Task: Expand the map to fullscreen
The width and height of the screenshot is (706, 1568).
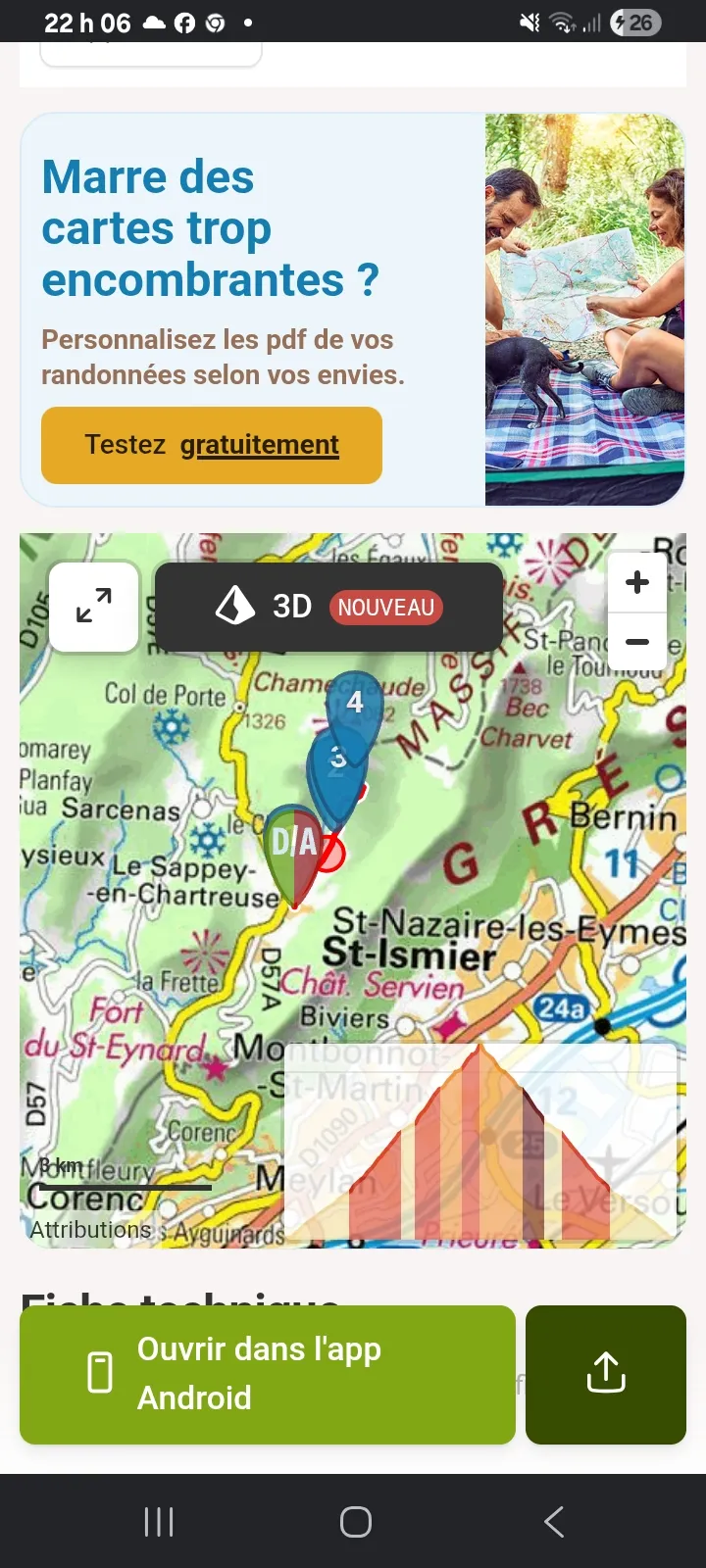Action: pyautogui.click(x=94, y=606)
